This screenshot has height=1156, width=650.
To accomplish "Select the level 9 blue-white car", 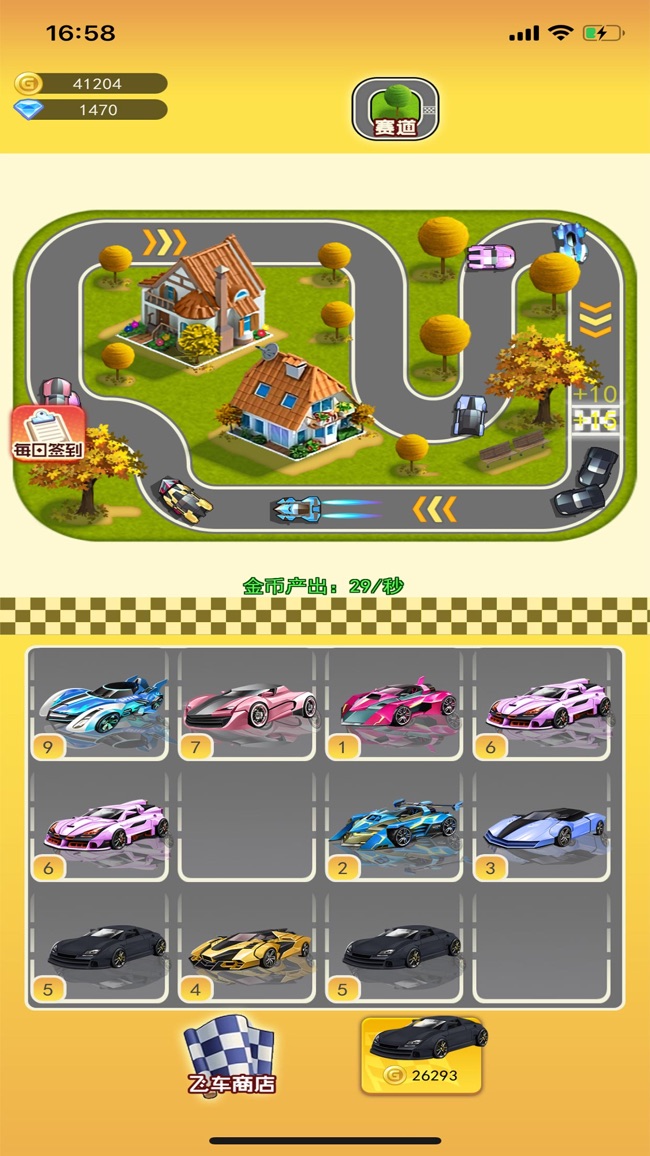I will point(98,705).
